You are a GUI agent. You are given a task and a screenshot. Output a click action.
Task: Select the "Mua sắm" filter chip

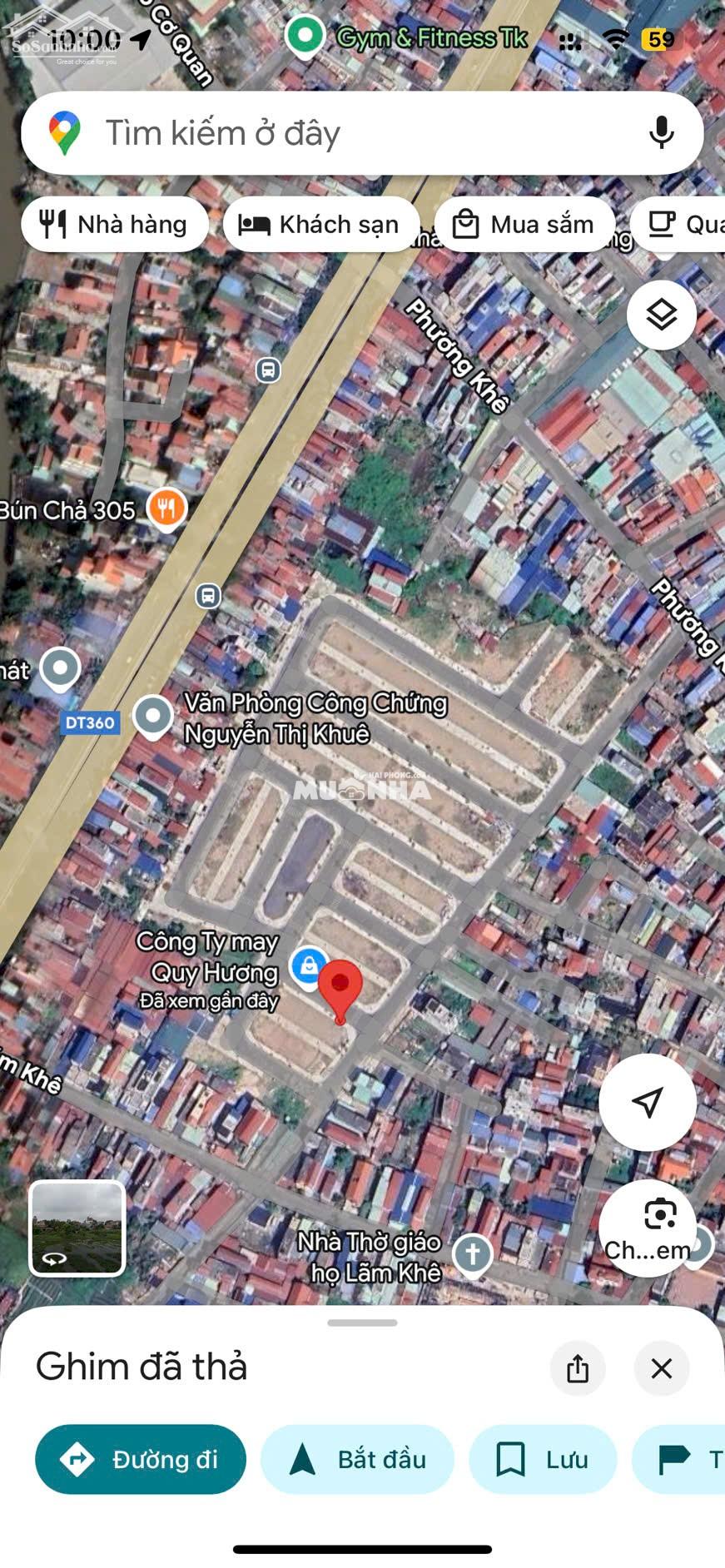[524, 225]
